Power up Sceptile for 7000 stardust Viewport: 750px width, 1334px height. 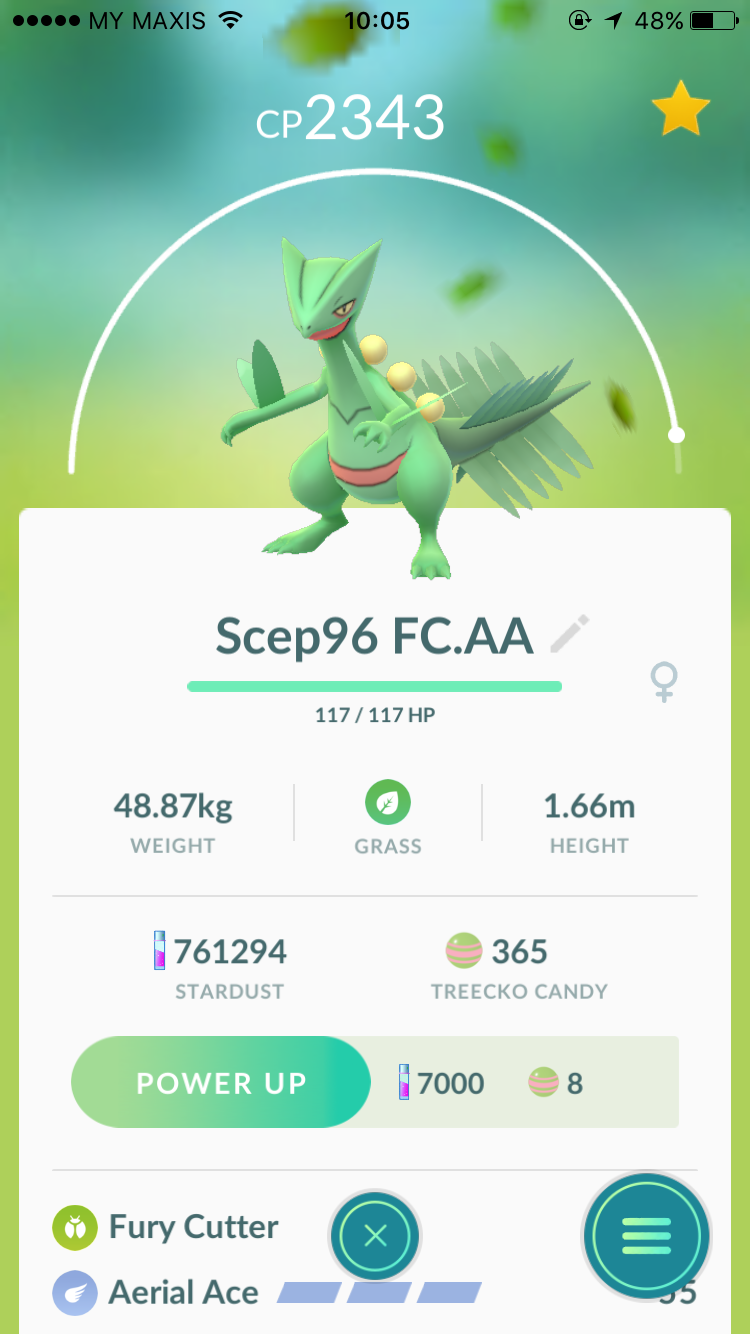click(221, 1082)
